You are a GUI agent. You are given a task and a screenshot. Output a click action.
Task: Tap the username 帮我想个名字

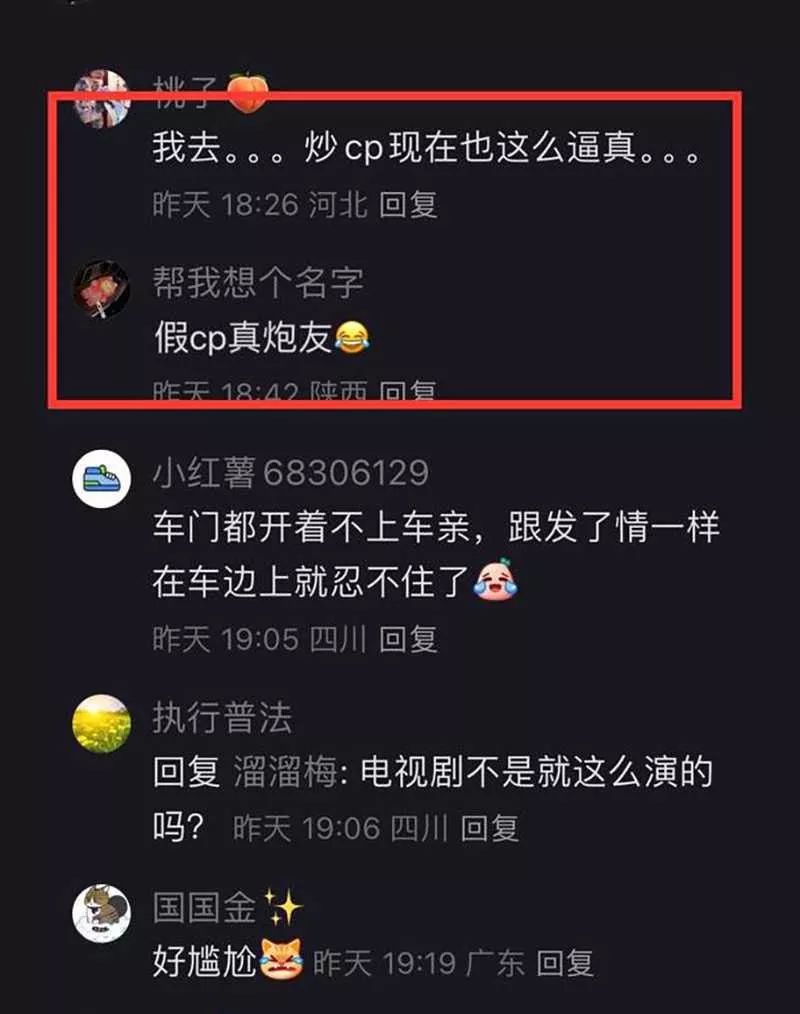tap(257, 283)
